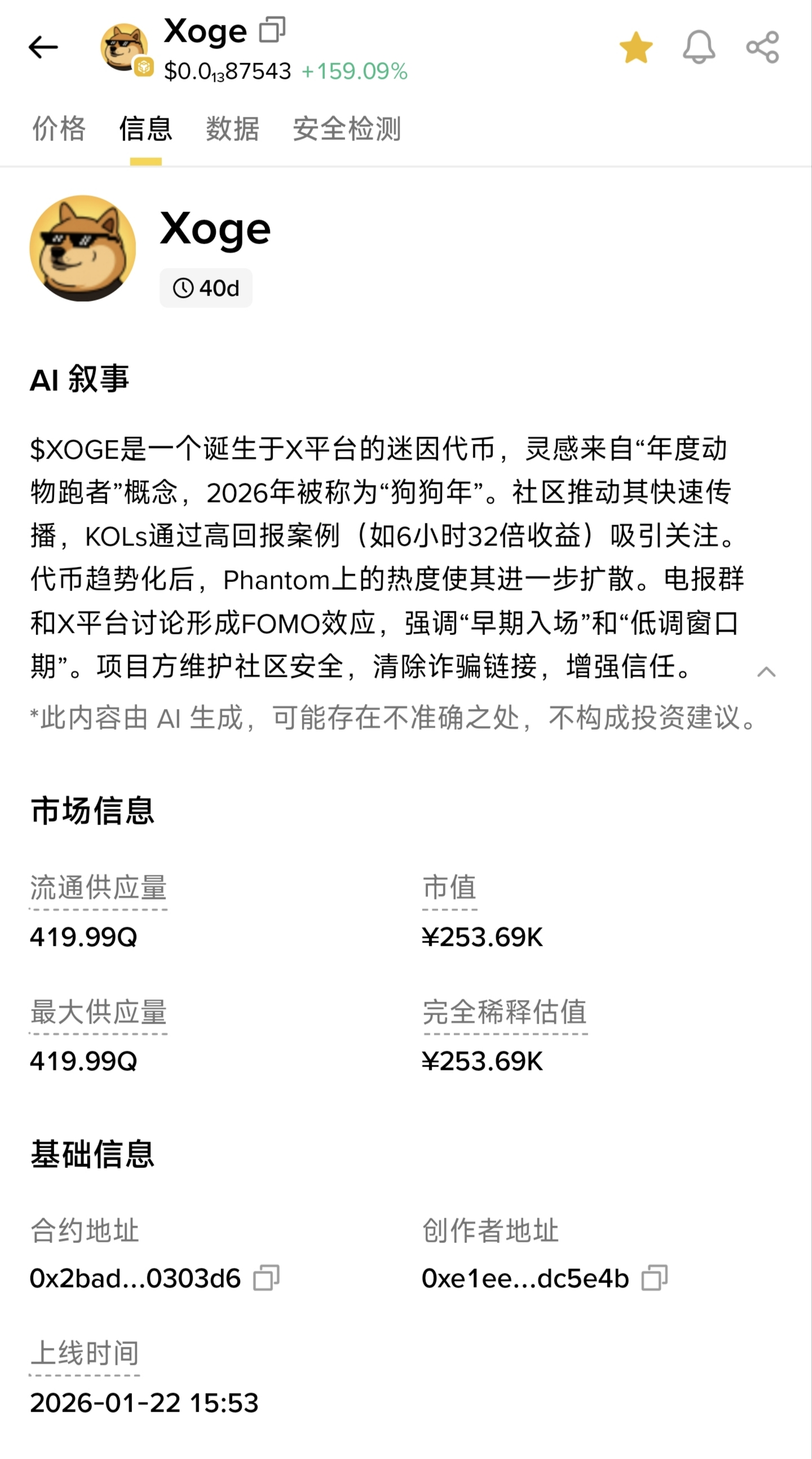This screenshot has height=1459, width=812.
Task: Collapse the AI 叙事 description
Action: [x=766, y=672]
